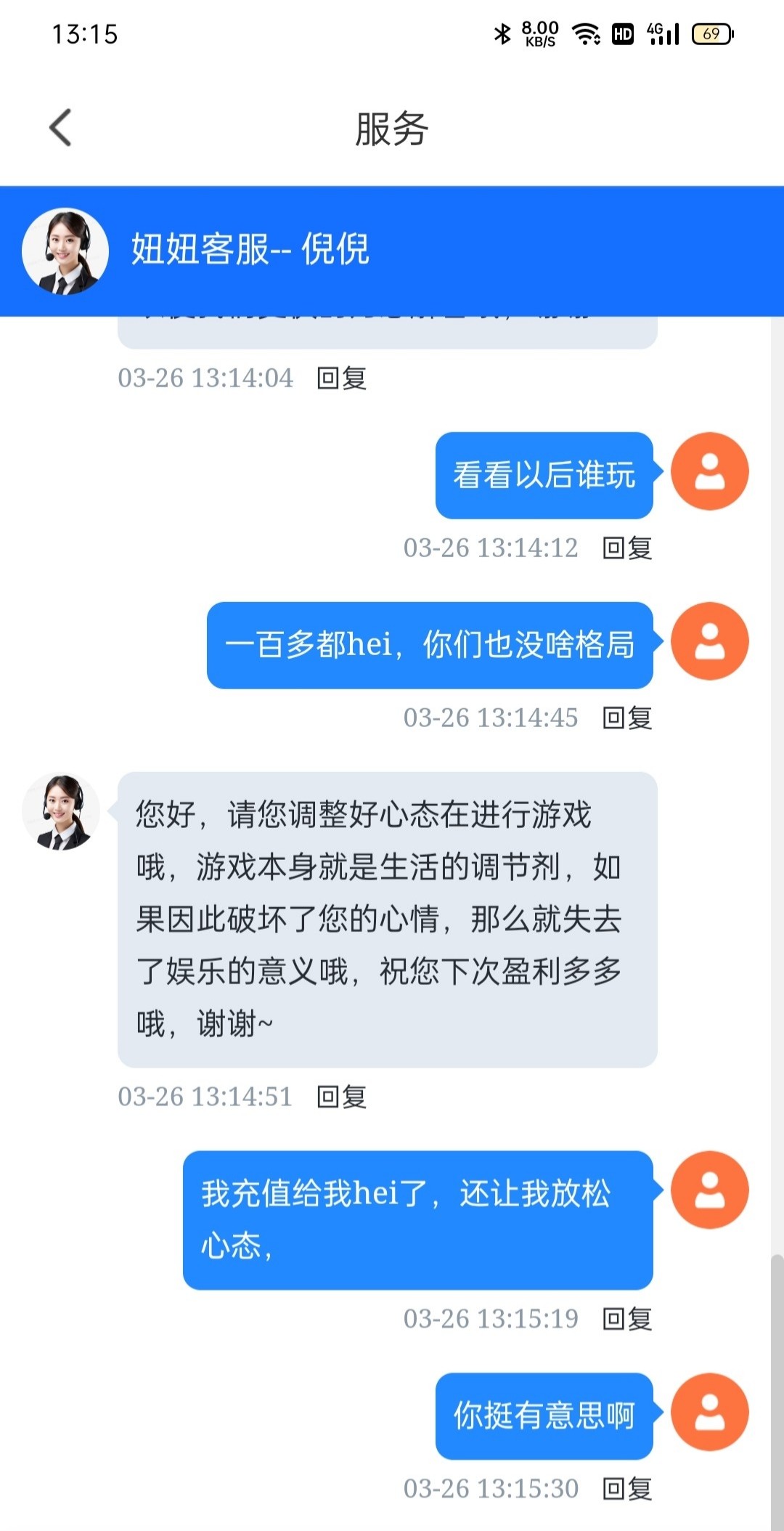Screen dimensions: 784x1531
Task: Reply to the 我充值给我hei了 message
Action: (627, 1319)
